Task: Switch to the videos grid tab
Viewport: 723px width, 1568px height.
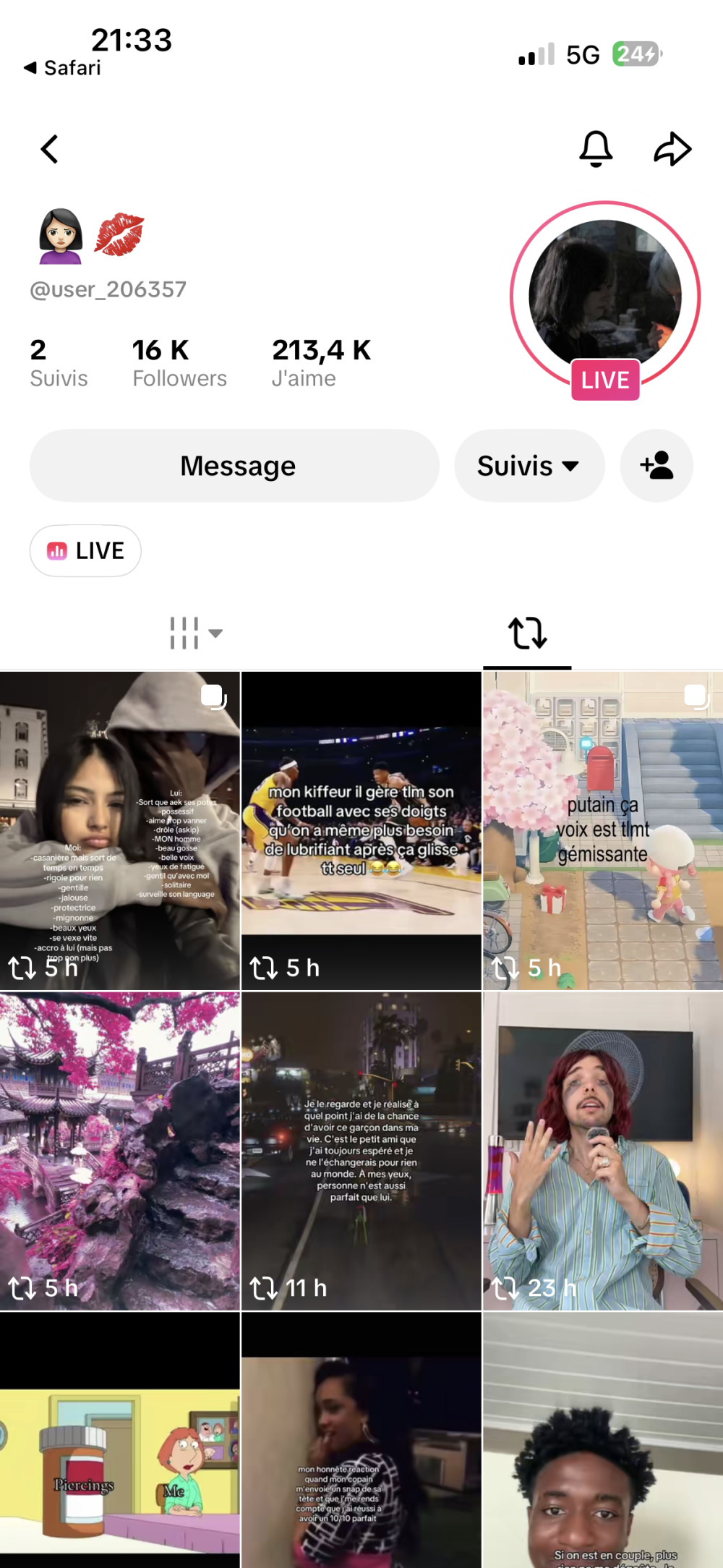Action: (195, 633)
